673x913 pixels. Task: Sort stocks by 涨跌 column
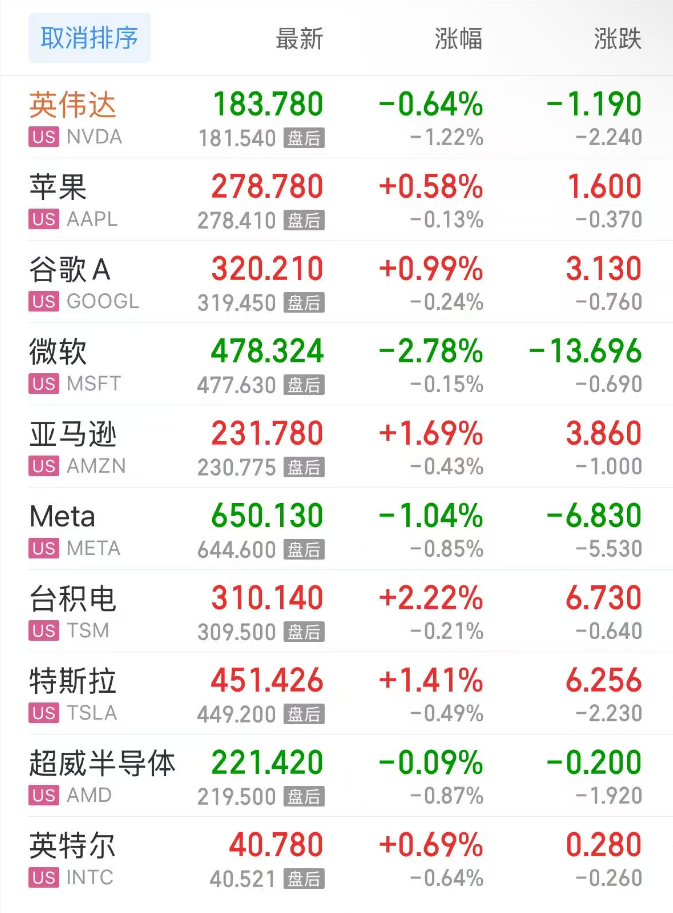(x=617, y=39)
